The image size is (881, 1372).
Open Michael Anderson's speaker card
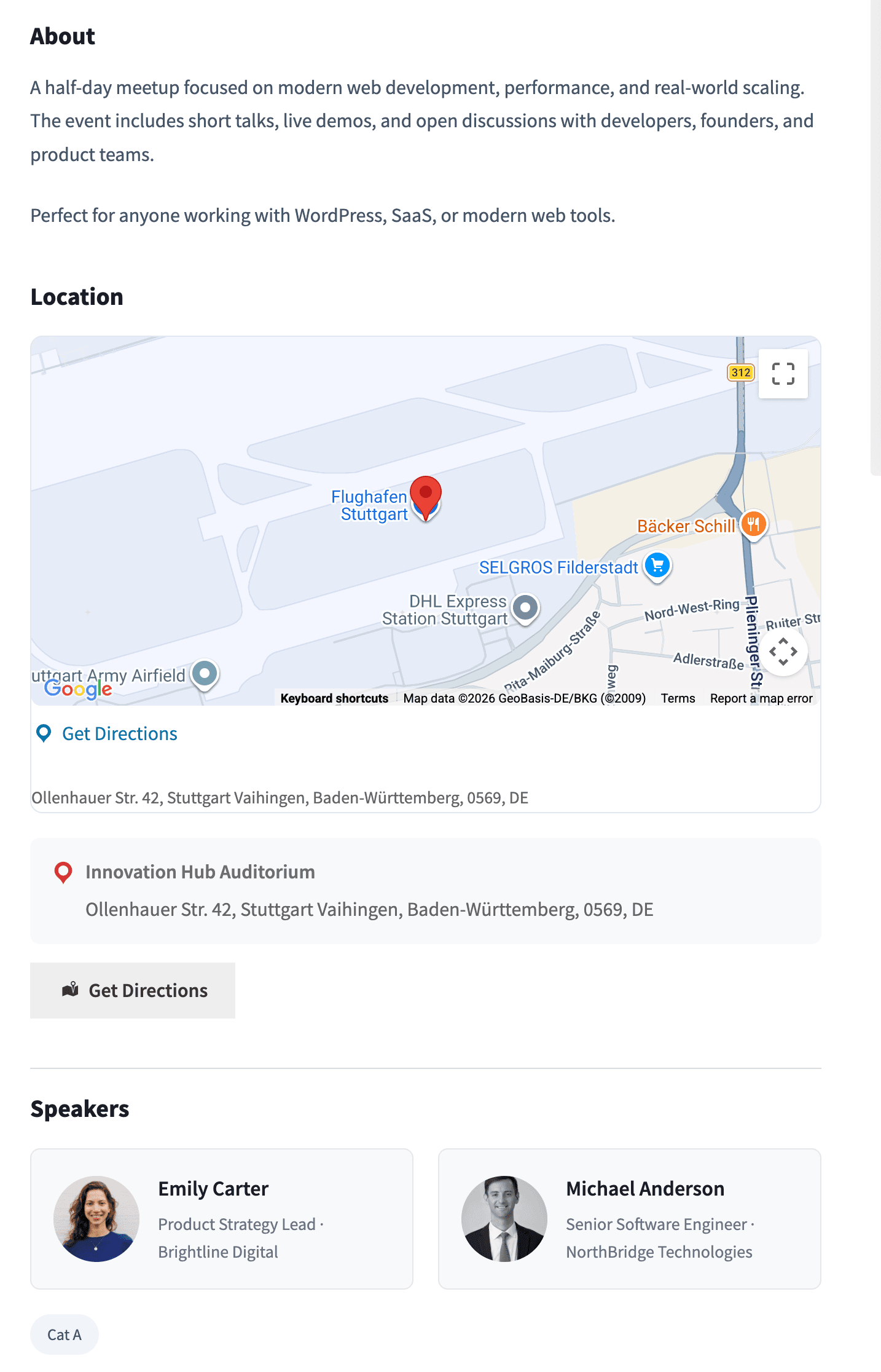click(629, 1218)
